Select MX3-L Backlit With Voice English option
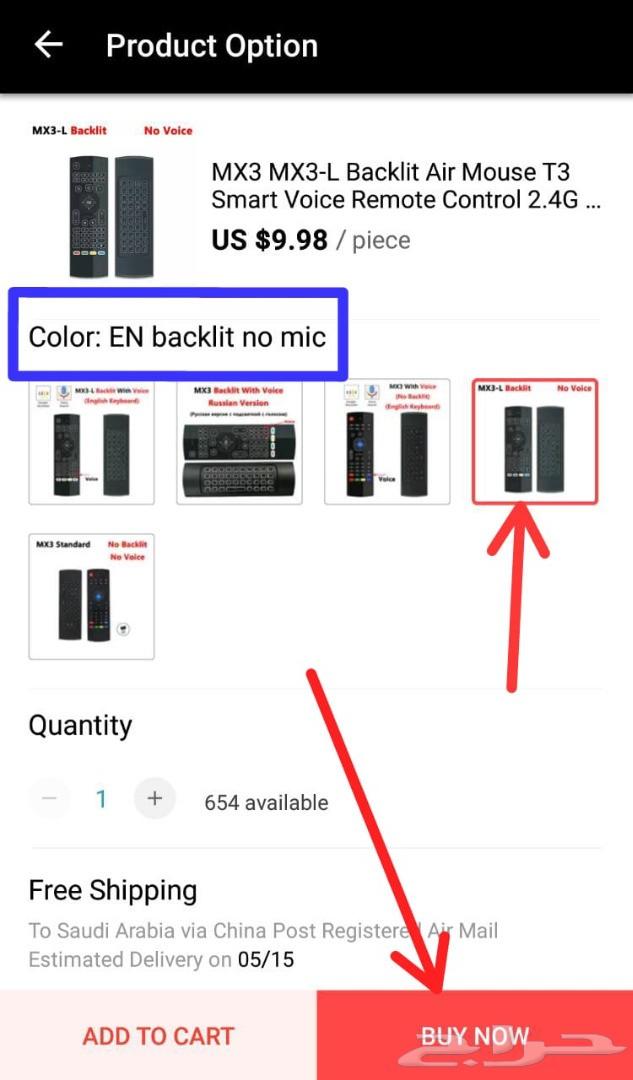This screenshot has height=1080, width=633. point(91,441)
